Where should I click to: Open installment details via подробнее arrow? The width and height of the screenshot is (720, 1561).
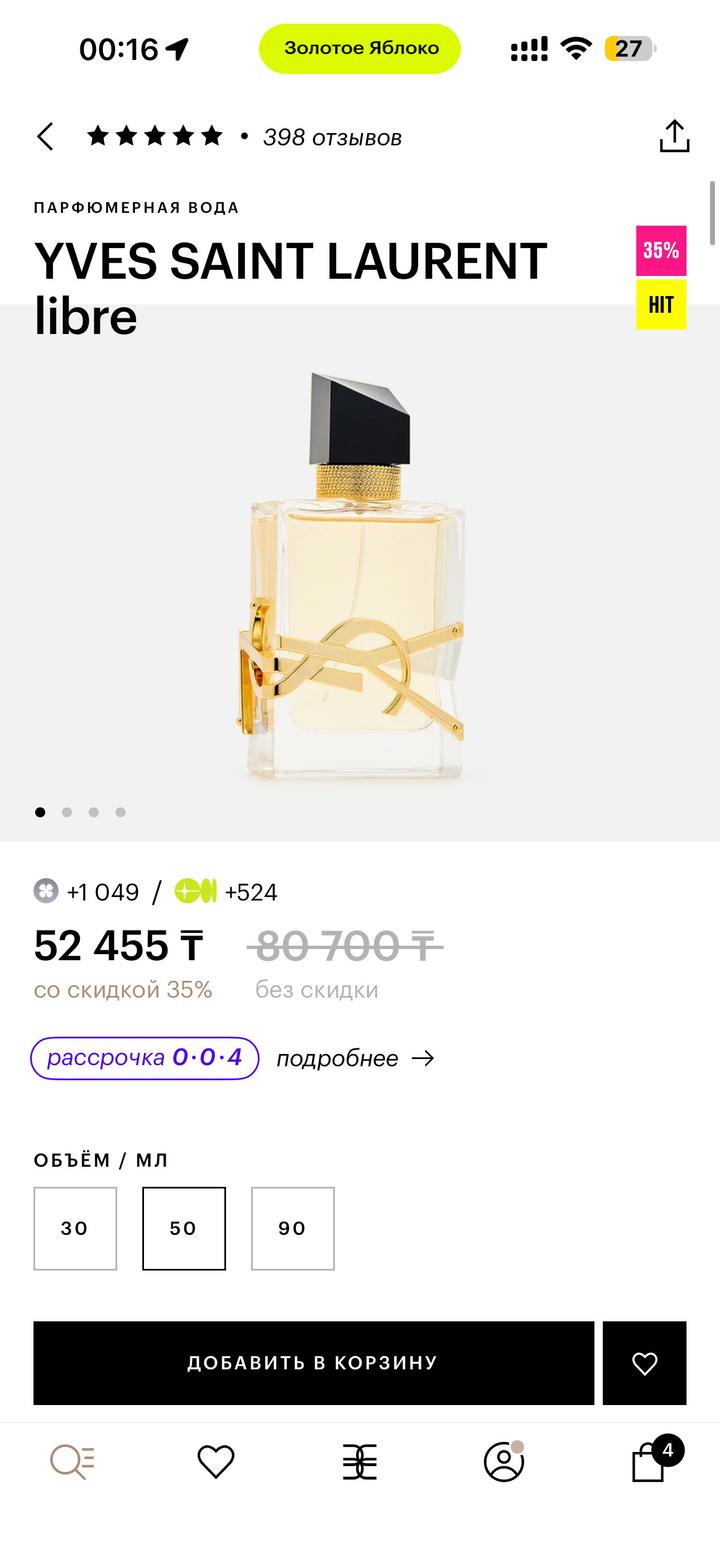coord(355,1058)
